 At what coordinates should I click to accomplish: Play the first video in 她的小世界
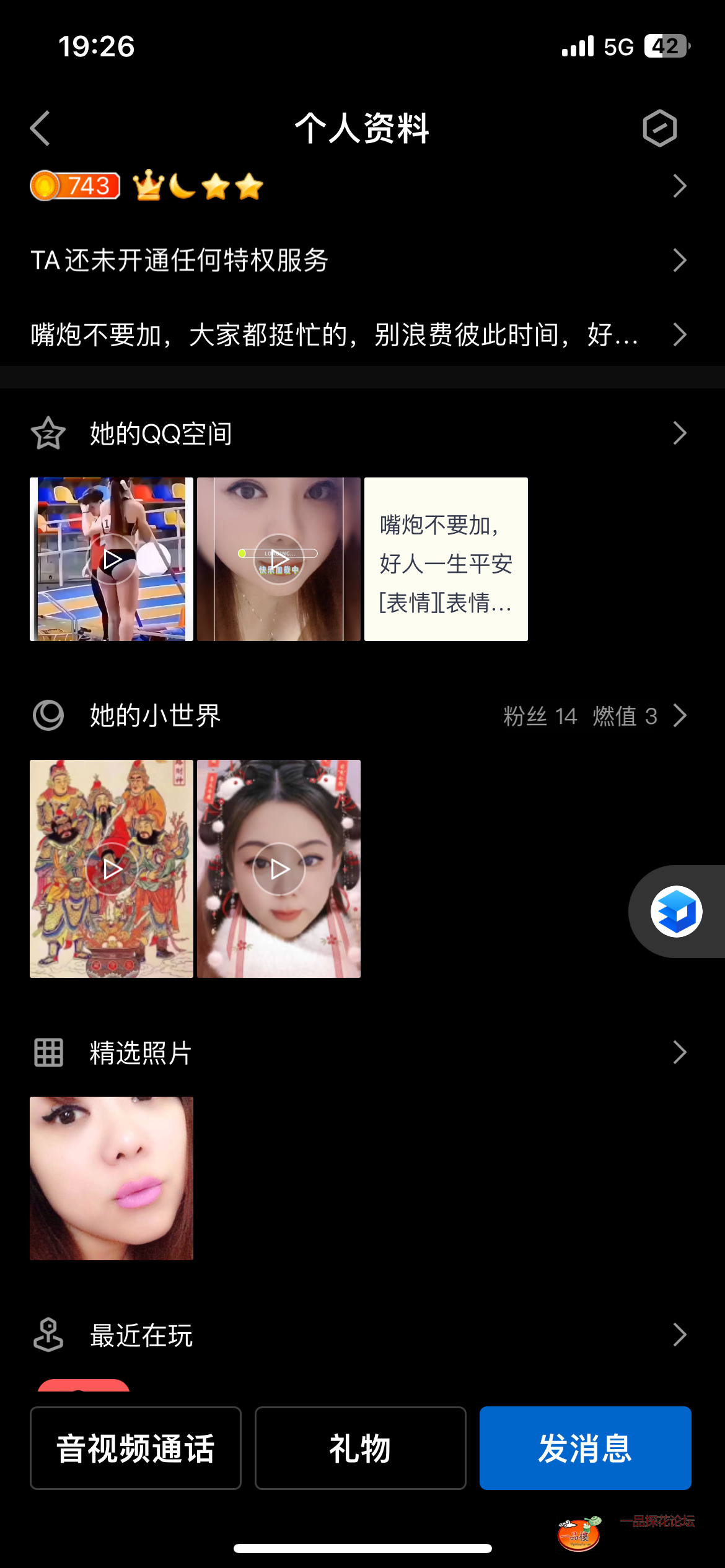pyautogui.click(x=111, y=868)
